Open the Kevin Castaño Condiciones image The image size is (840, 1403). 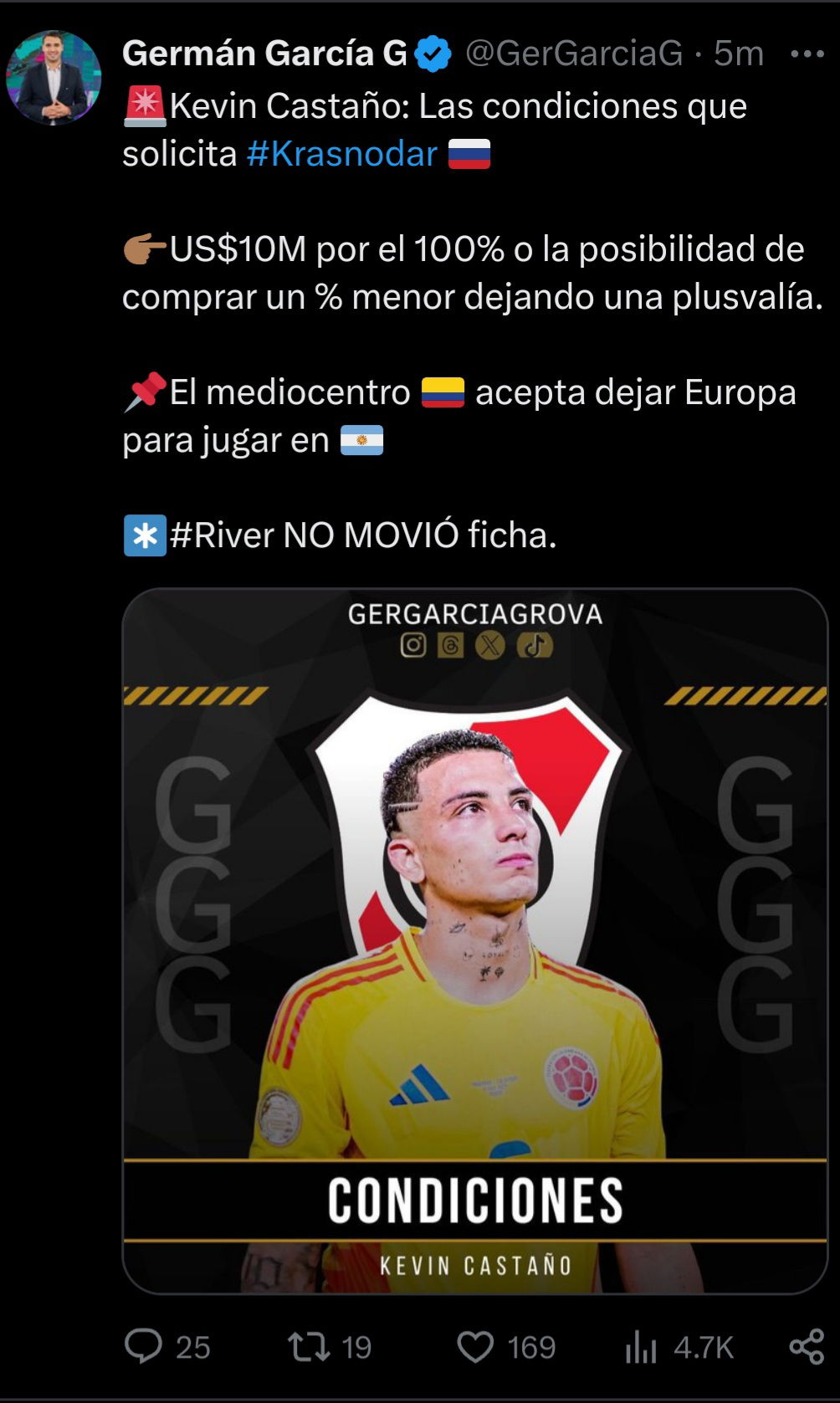click(x=475, y=941)
